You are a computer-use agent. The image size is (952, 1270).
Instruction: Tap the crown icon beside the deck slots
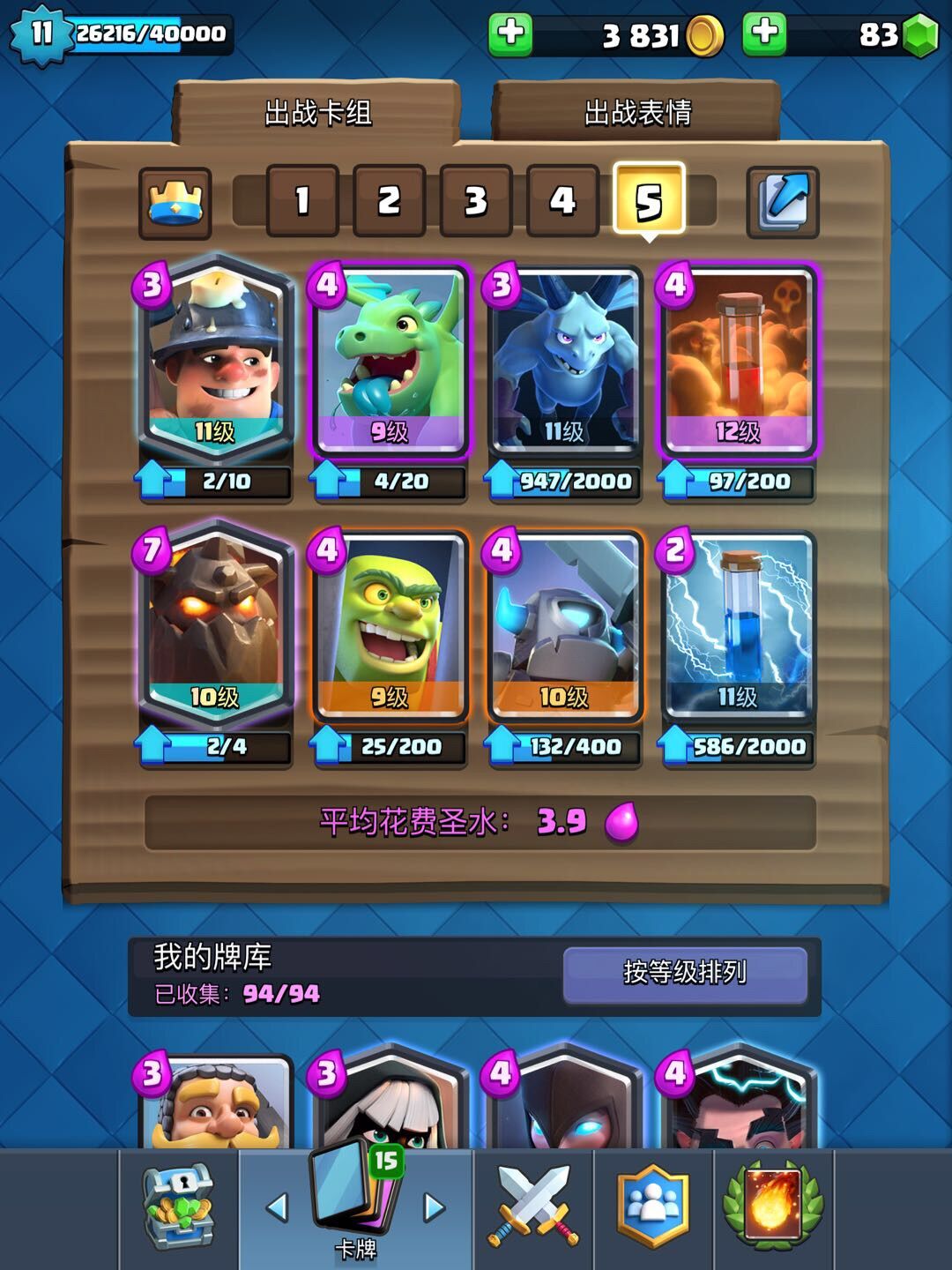pyautogui.click(x=175, y=203)
